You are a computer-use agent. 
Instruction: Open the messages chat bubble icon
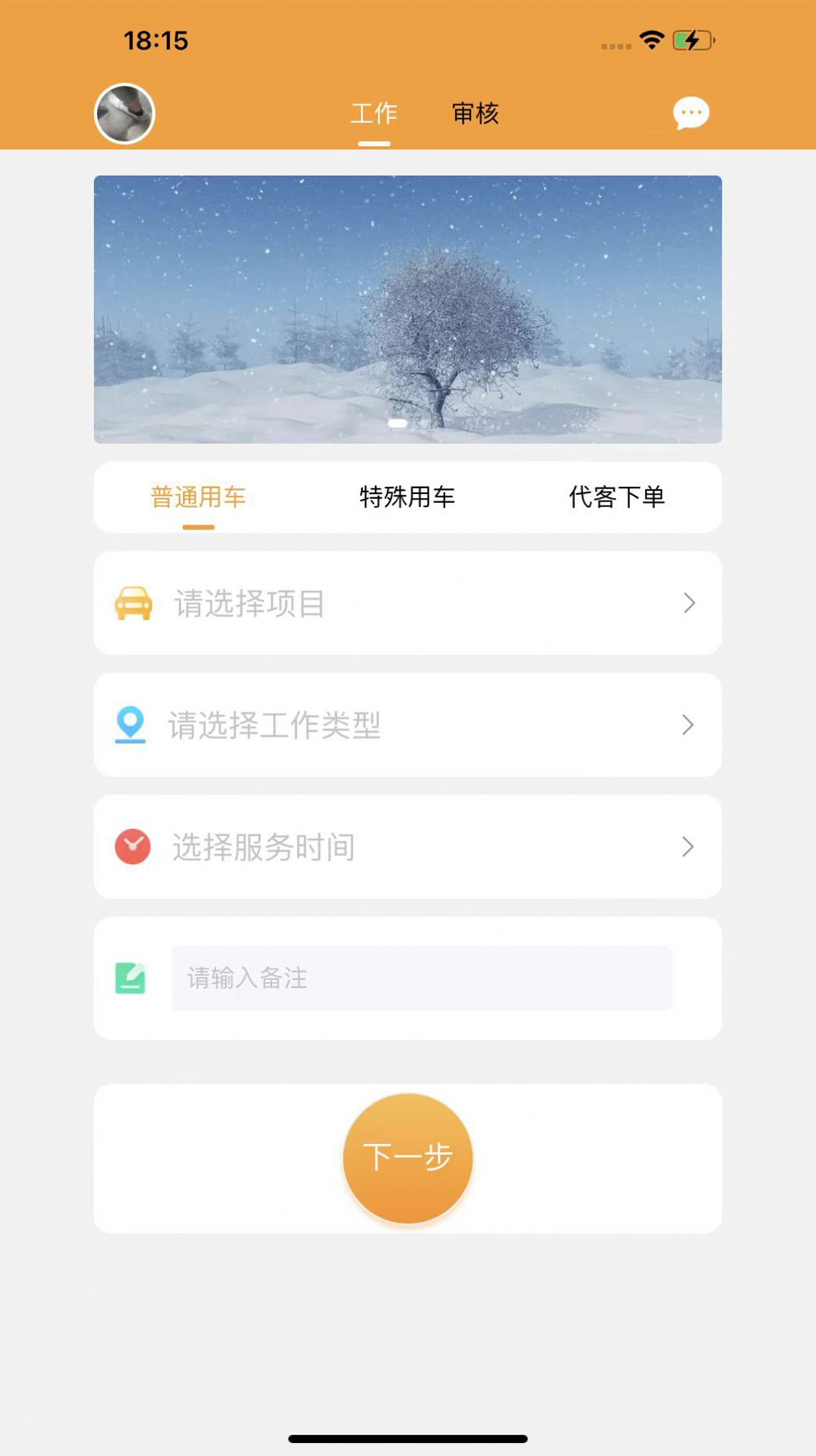click(x=691, y=113)
